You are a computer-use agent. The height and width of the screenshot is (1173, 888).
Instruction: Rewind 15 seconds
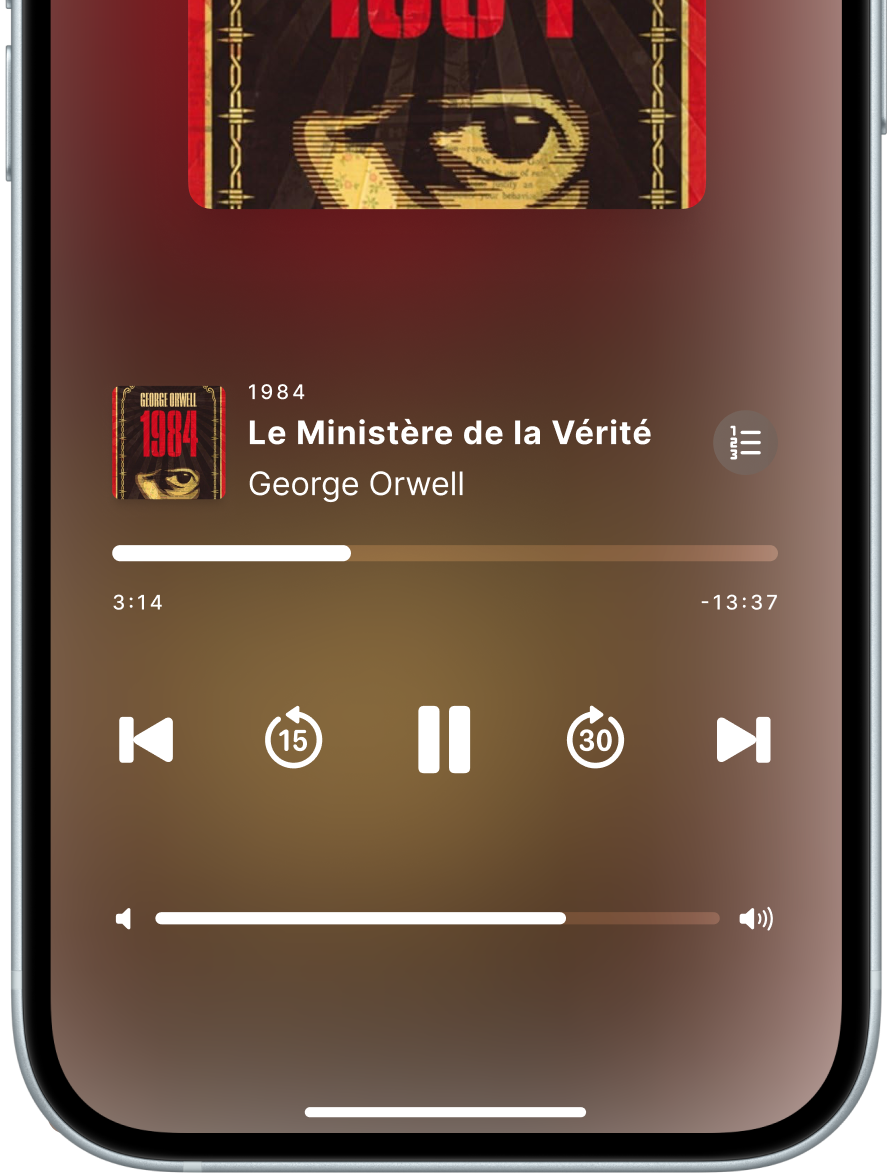293,740
